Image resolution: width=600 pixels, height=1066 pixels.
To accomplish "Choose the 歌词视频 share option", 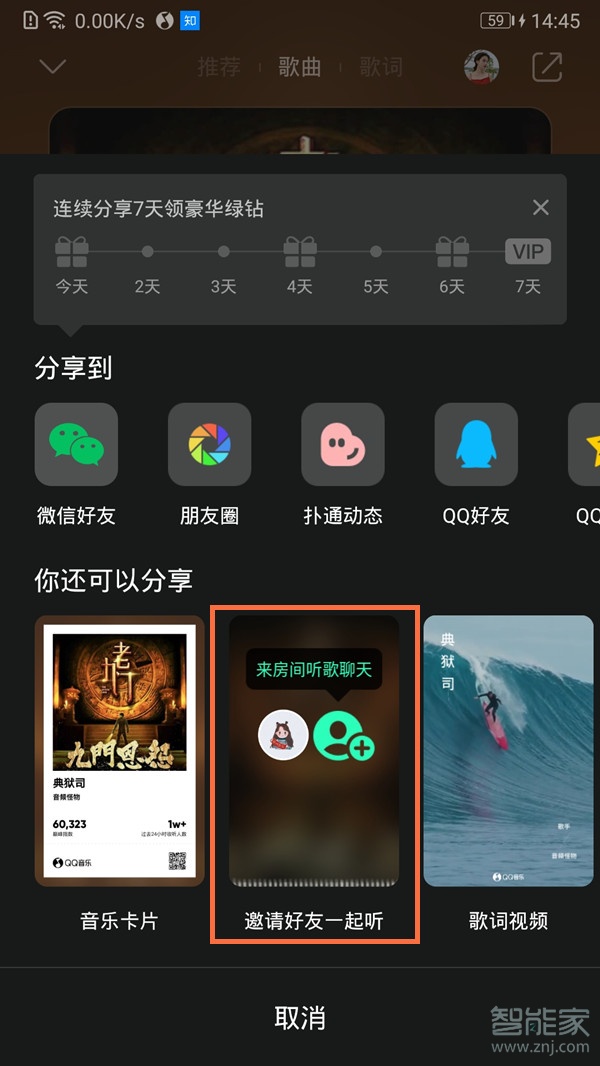I will tap(508, 751).
